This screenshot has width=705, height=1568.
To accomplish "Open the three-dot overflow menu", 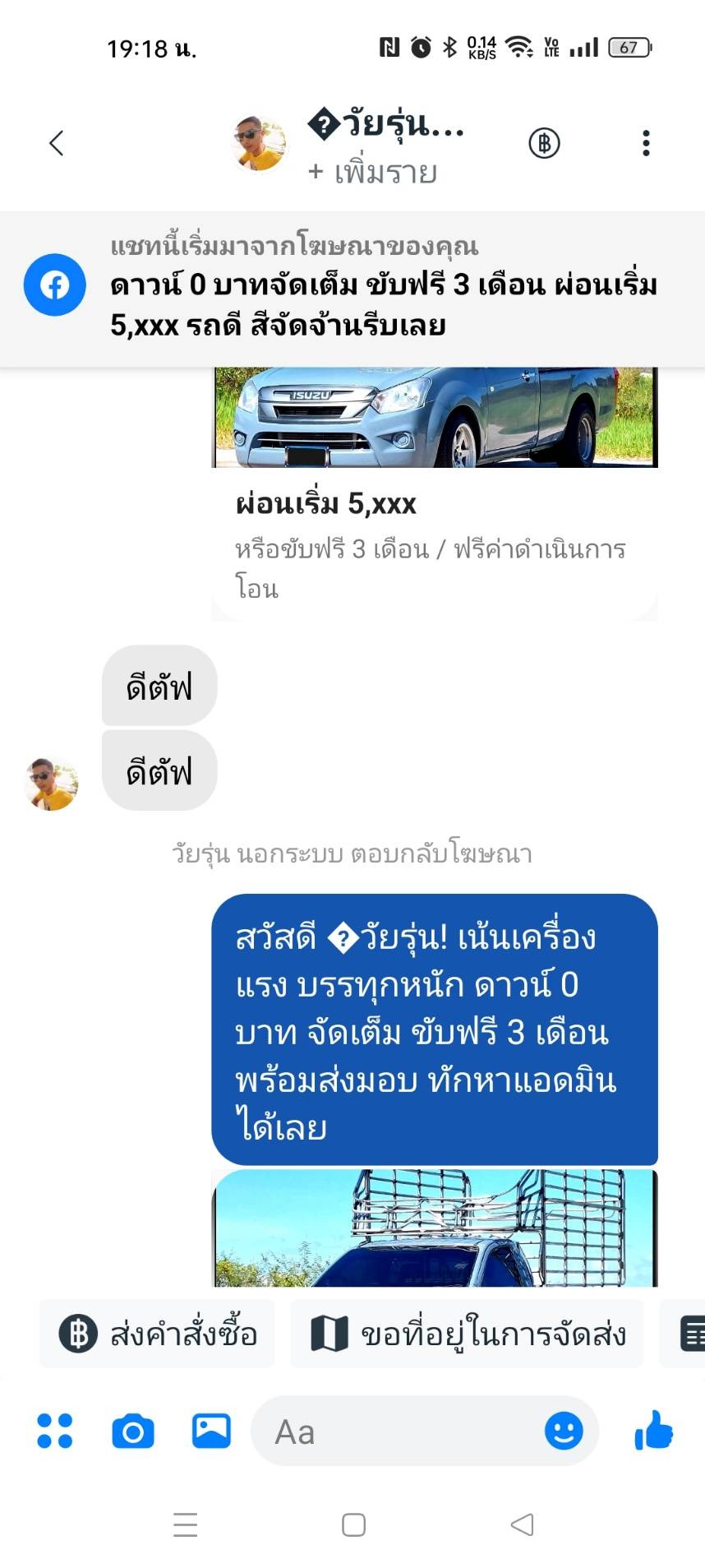I will (646, 143).
